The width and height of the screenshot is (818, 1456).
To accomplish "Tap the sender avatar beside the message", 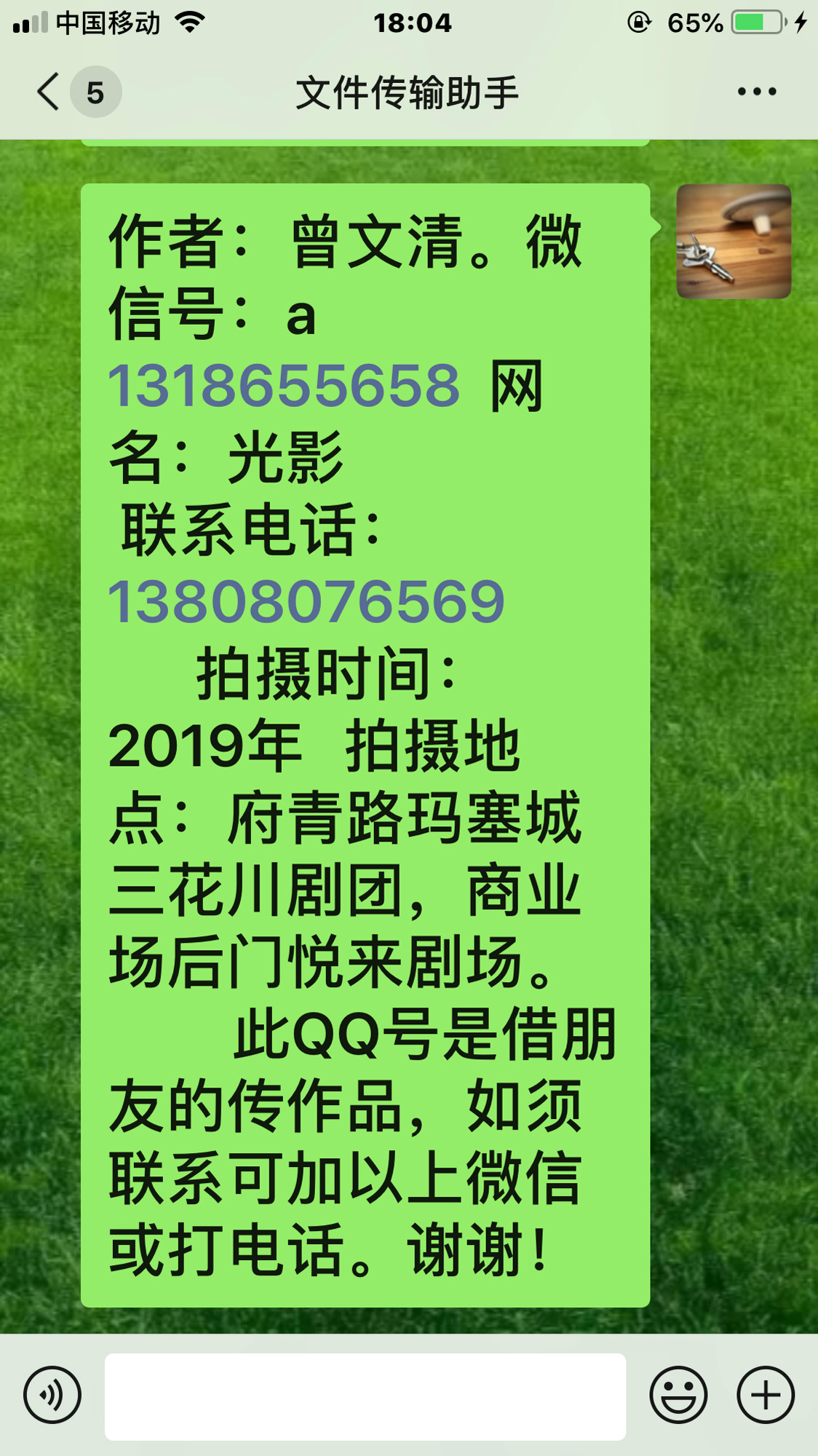I will (x=733, y=242).
